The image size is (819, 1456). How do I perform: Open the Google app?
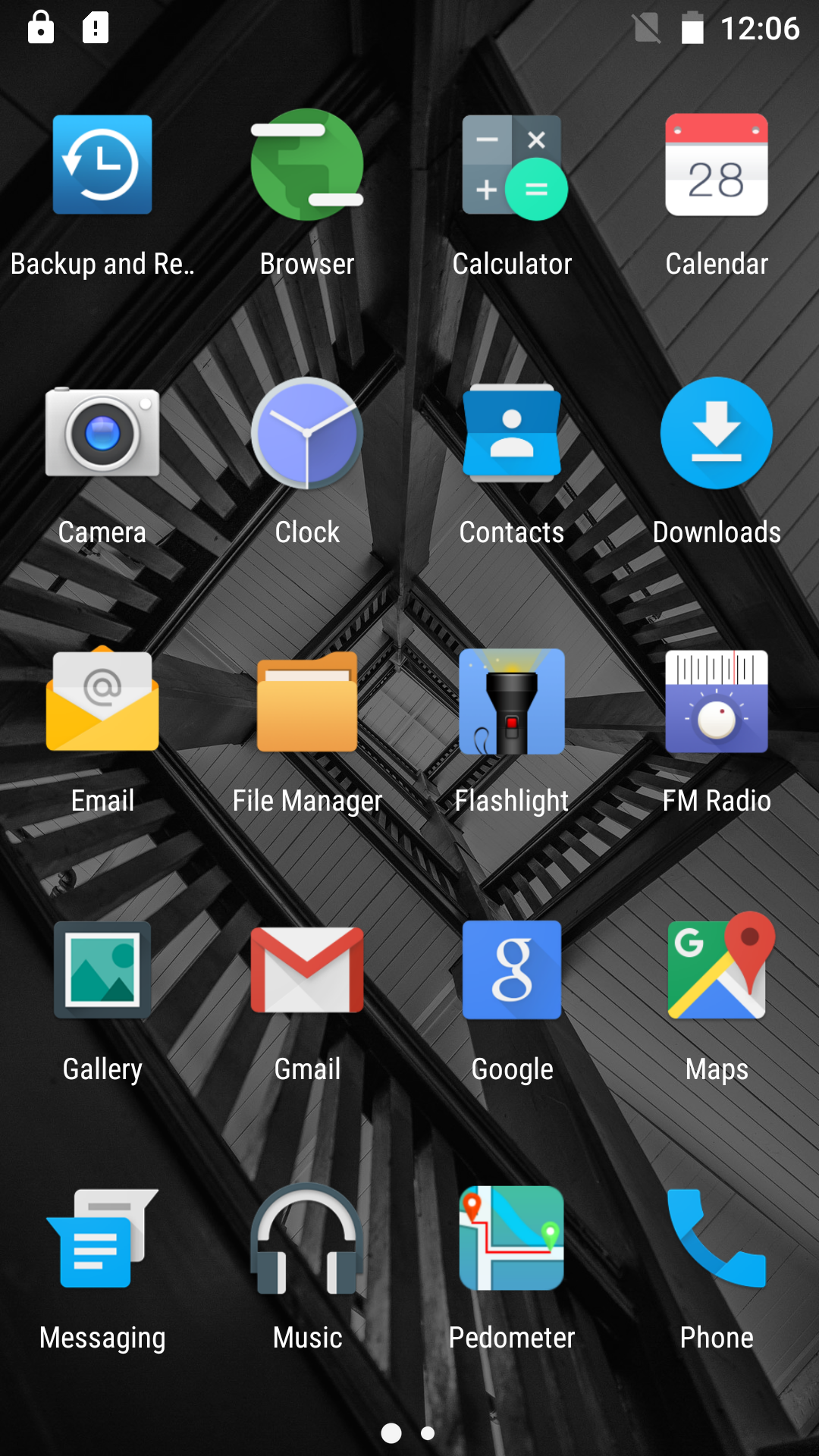pos(512,971)
